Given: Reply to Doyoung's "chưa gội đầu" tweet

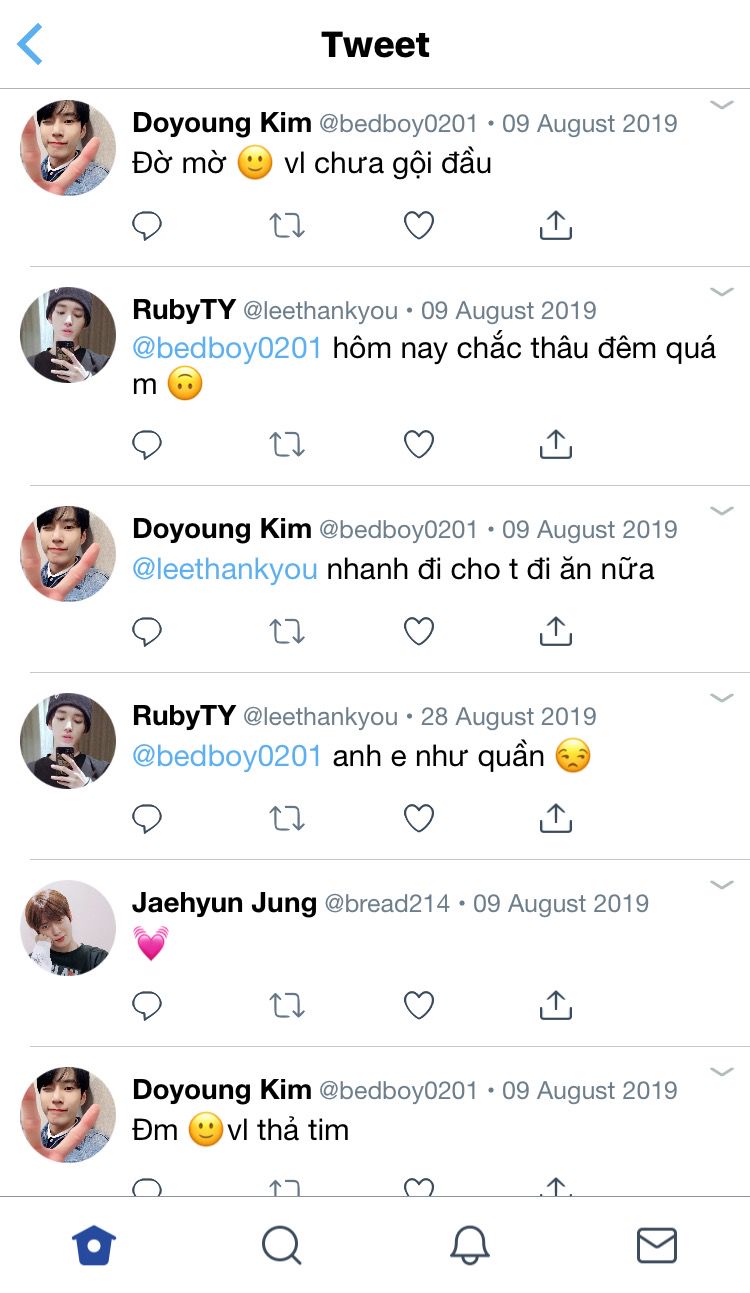Looking at the screenshot, I should point(147,227).
